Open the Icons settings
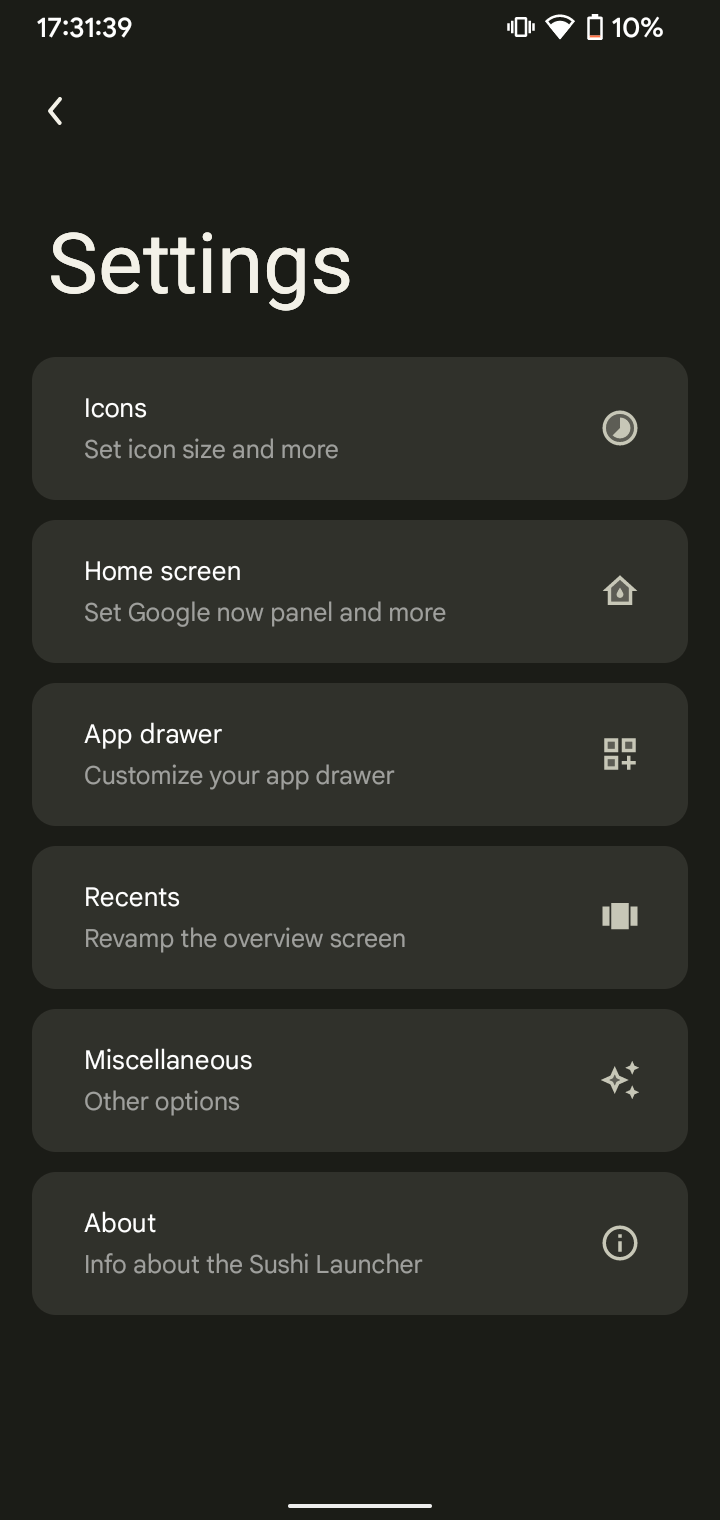Screen dimensions: 720x1520 point(360,428)
